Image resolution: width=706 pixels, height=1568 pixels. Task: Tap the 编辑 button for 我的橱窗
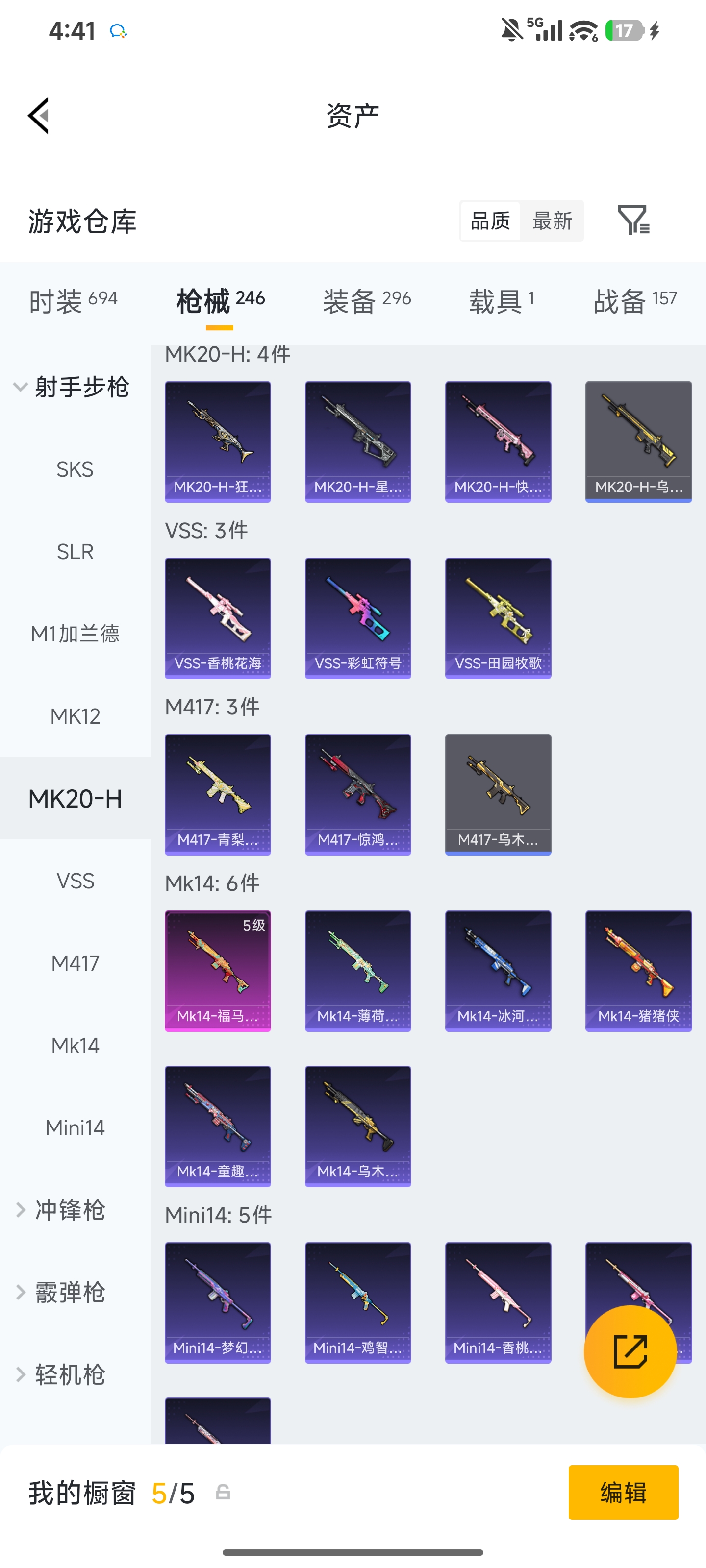[623, 1492]
